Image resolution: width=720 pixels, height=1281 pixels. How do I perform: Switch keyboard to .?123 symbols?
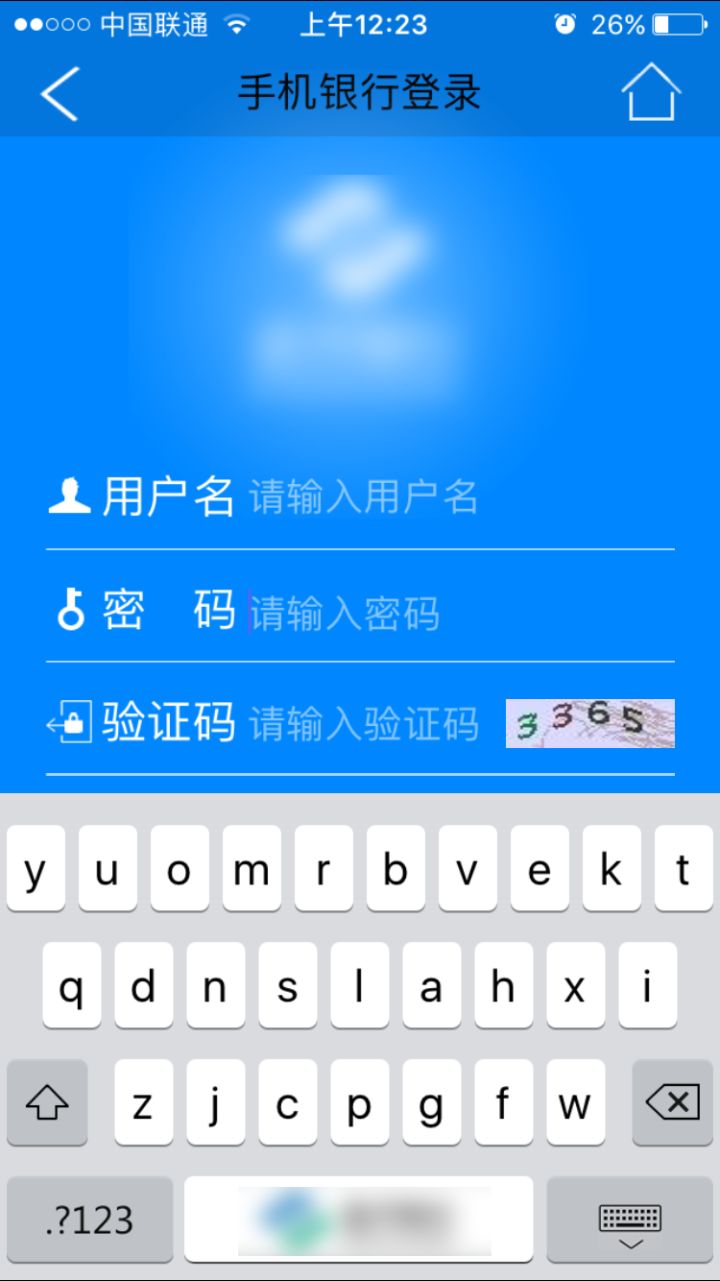tap(90, 1220)
